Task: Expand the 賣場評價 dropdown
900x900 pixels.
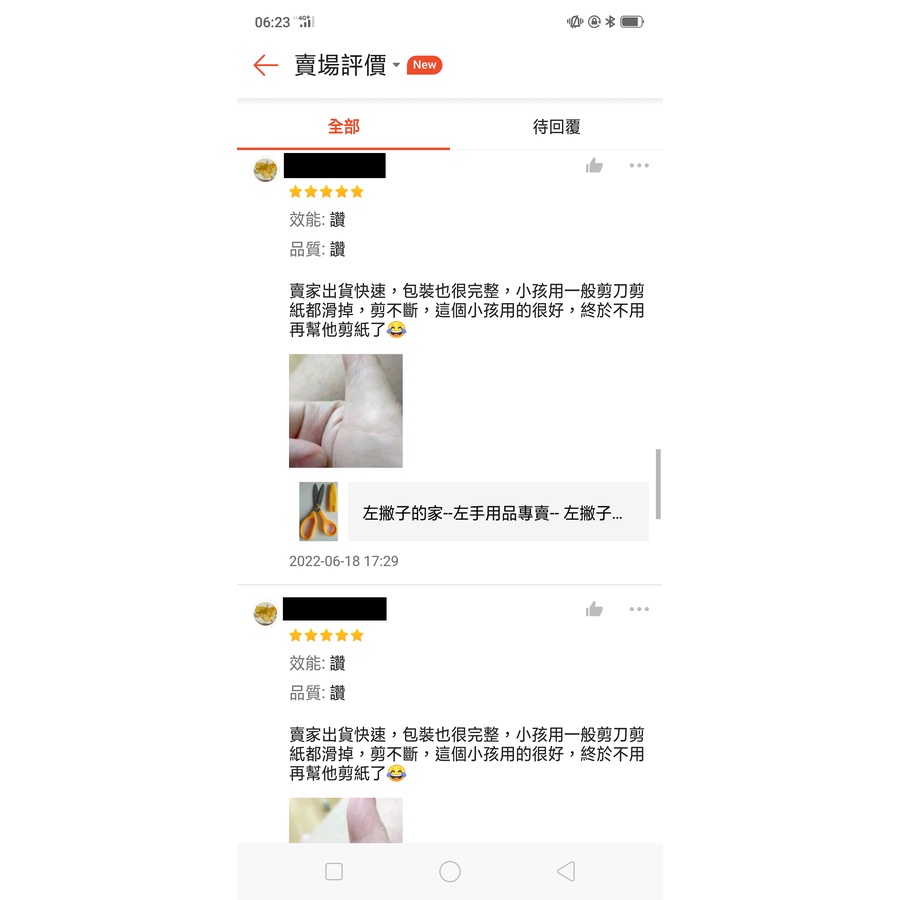Action: click(397, 65)
